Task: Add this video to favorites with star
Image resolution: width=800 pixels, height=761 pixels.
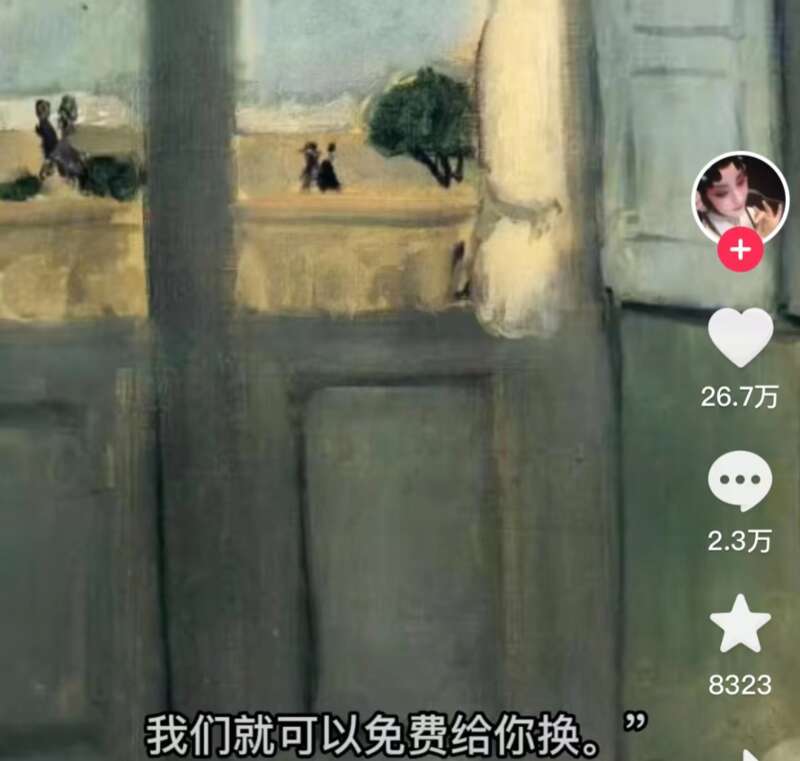Action: [740, 625]
